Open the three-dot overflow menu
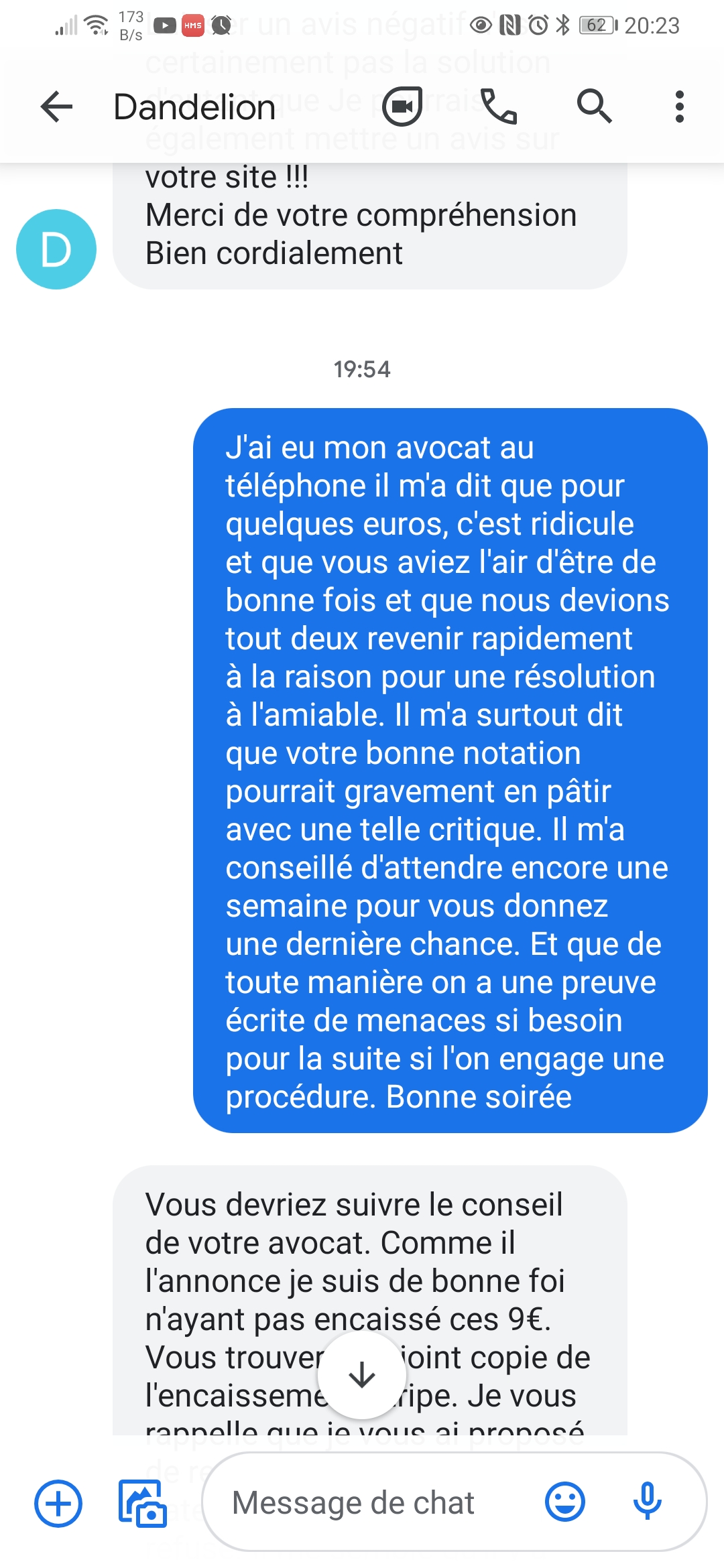This screenshot has width=724, height=1568. click(x=680, y=107)
